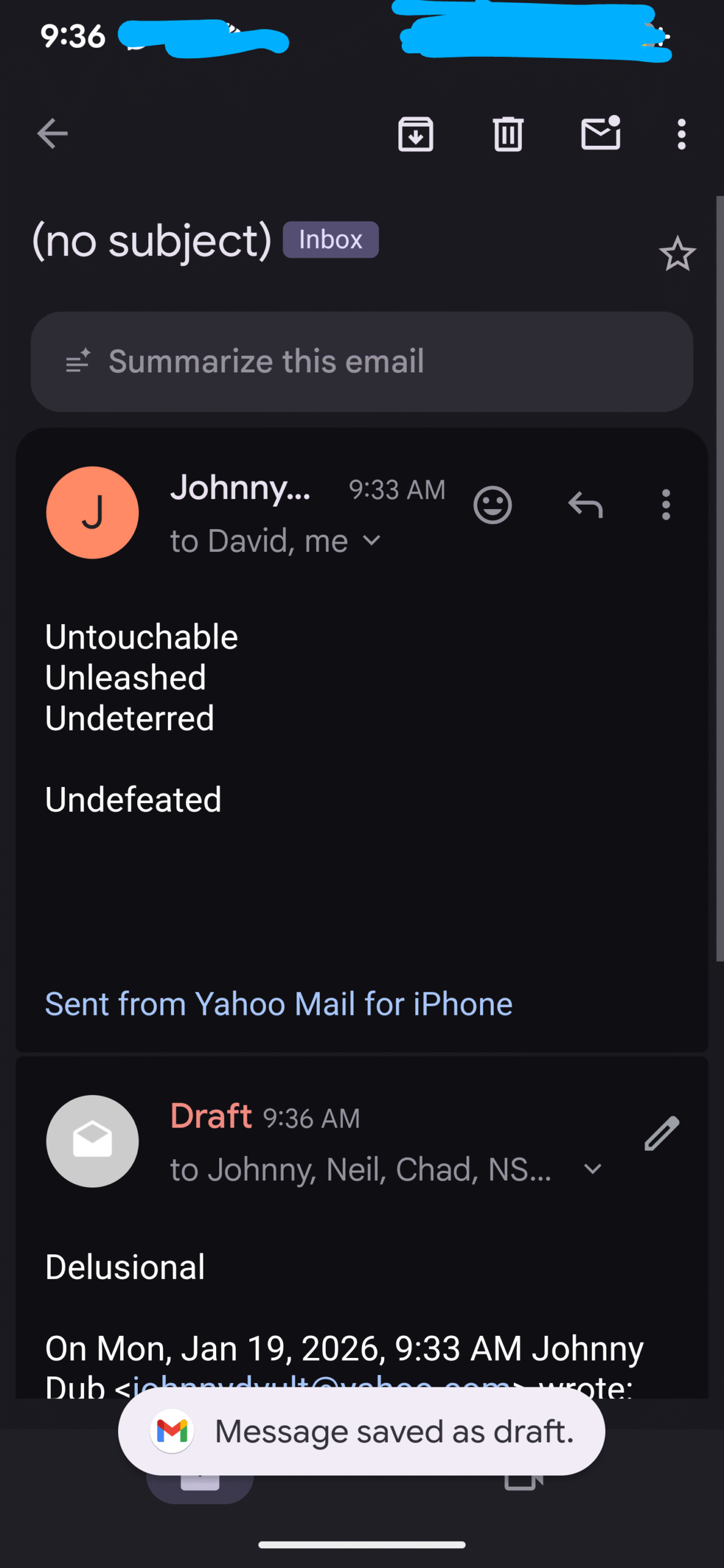Tap the Inbox label chip

pos(330,239)
